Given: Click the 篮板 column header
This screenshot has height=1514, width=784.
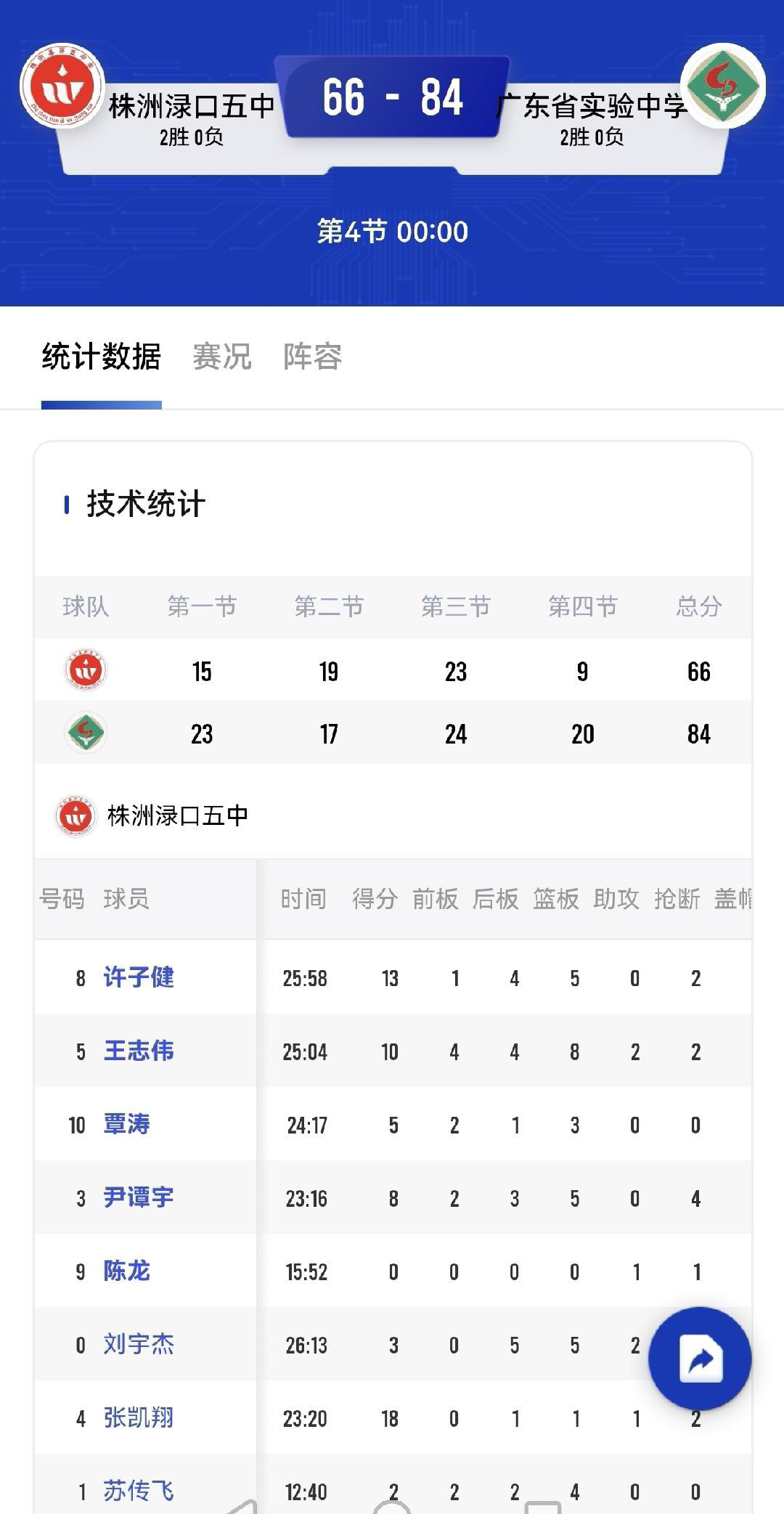Looking at the screenshot, I should click(x=556, y=900).
